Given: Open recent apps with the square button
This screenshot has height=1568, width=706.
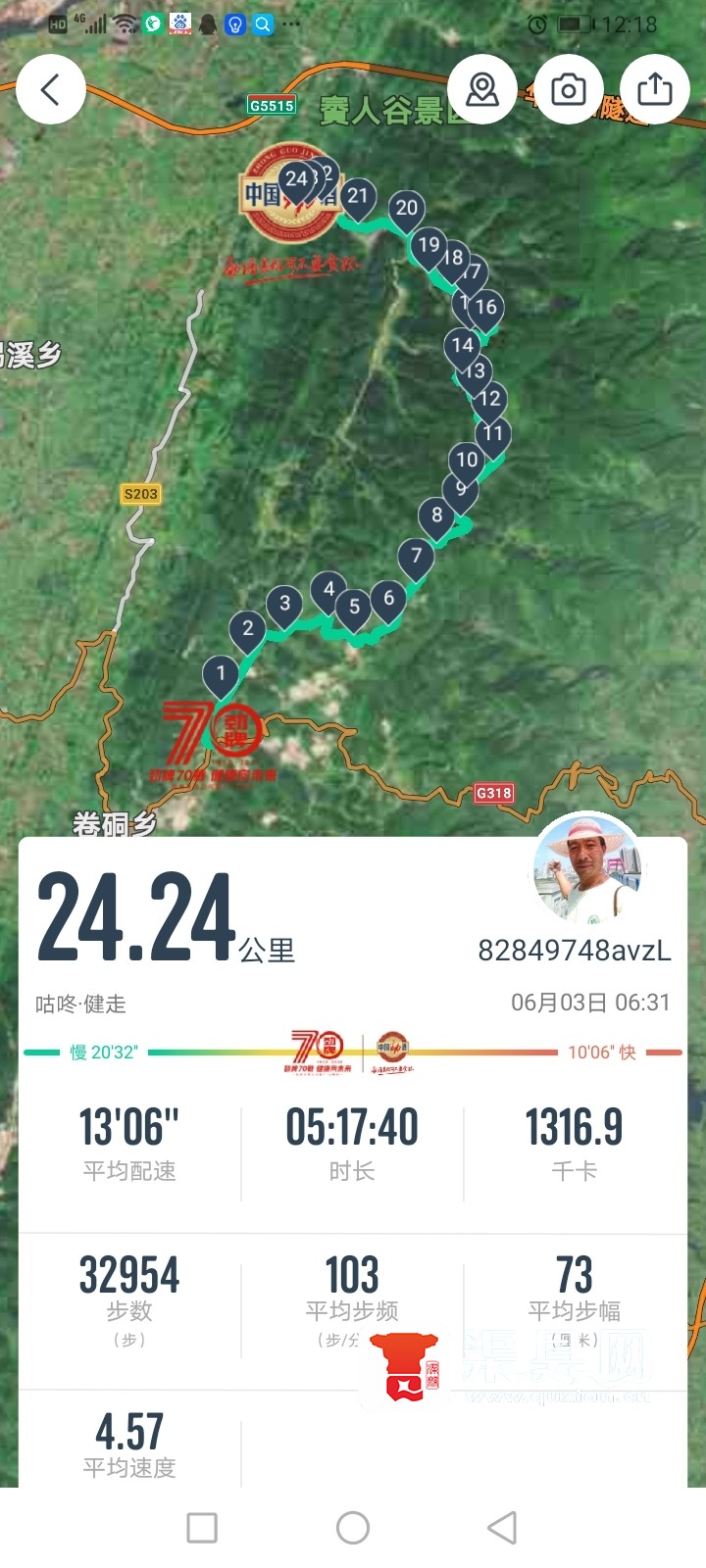Looking at the screenshot, I should (x=202, y=1527).
